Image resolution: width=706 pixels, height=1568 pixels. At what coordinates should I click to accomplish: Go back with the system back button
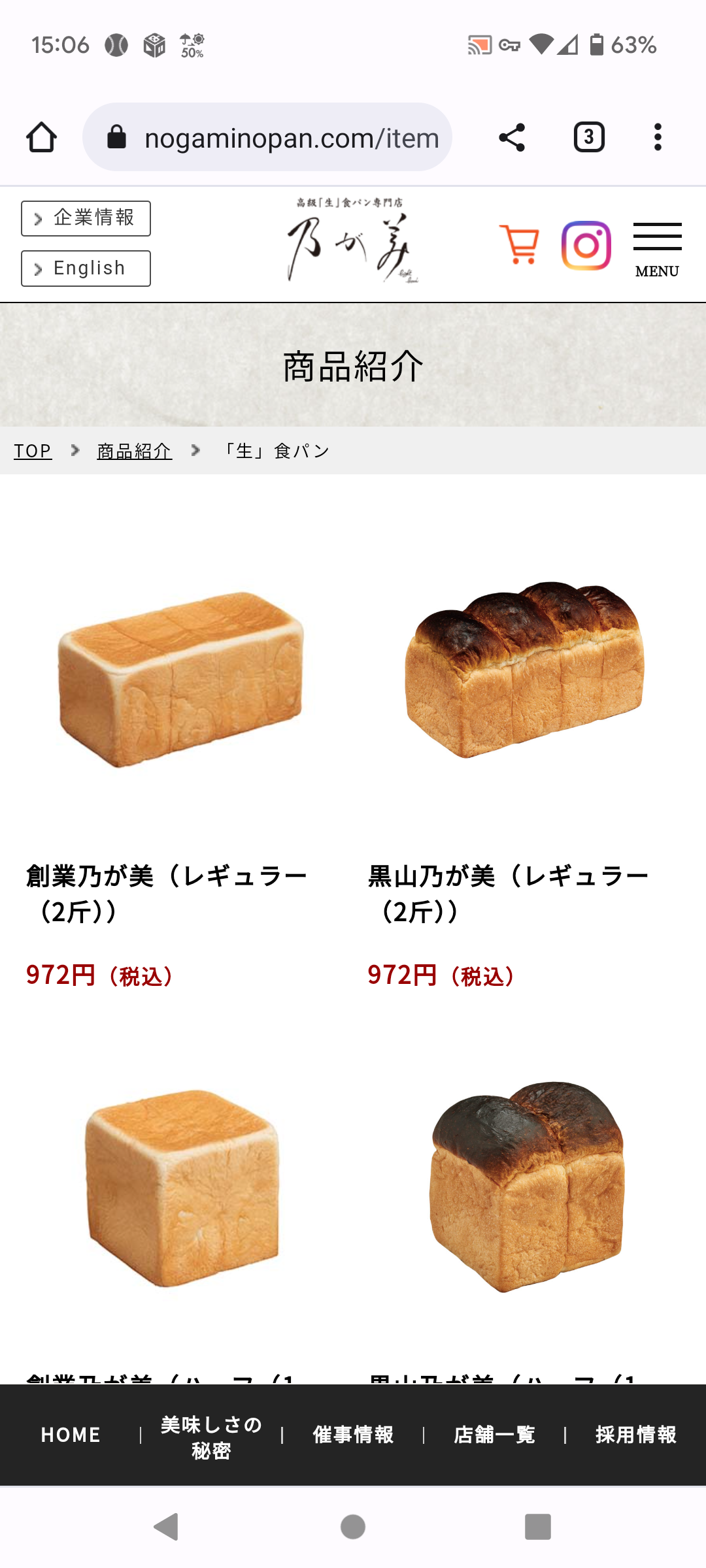166,1527
